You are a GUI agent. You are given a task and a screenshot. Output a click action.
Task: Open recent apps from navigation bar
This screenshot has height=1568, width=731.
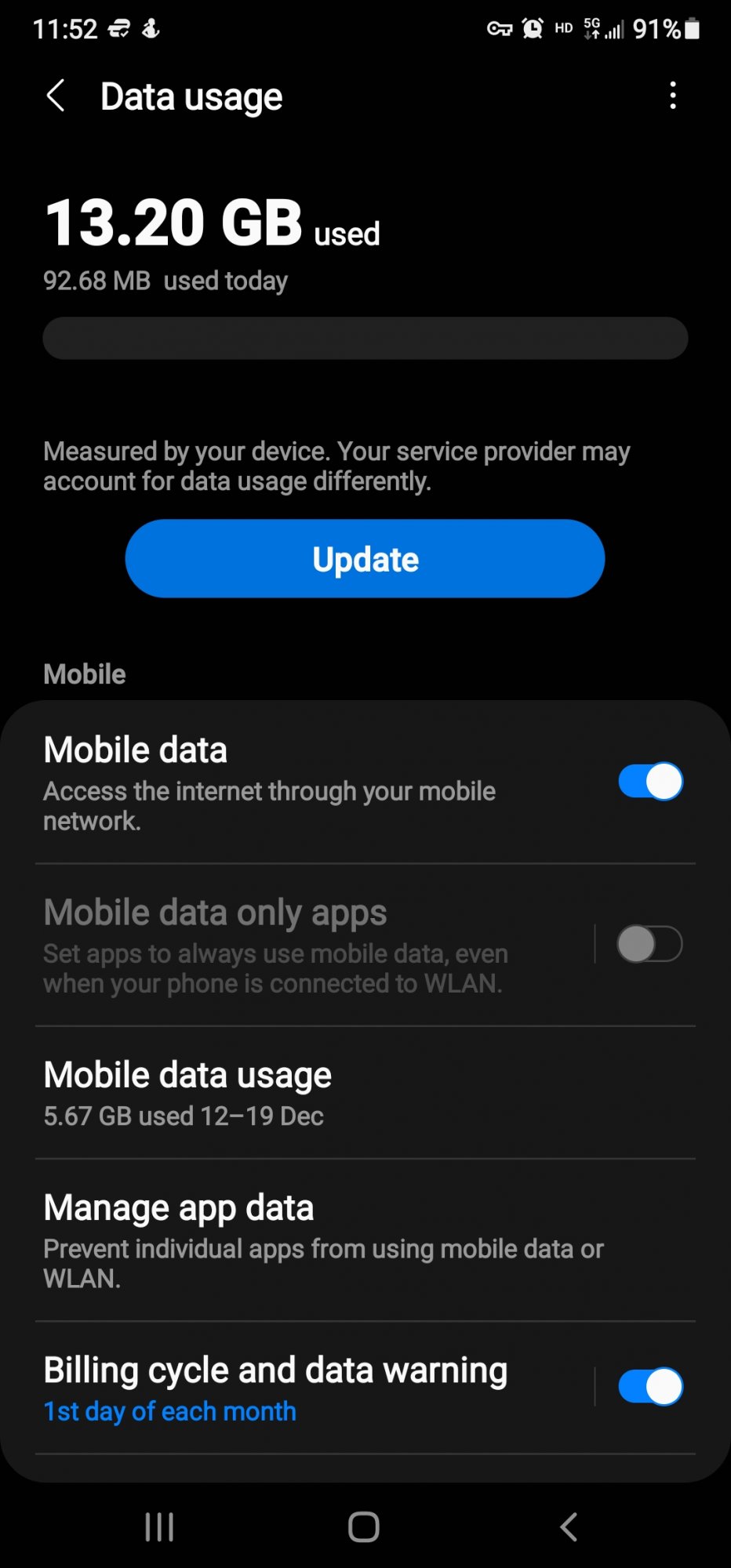click(x=159, y=1526)
